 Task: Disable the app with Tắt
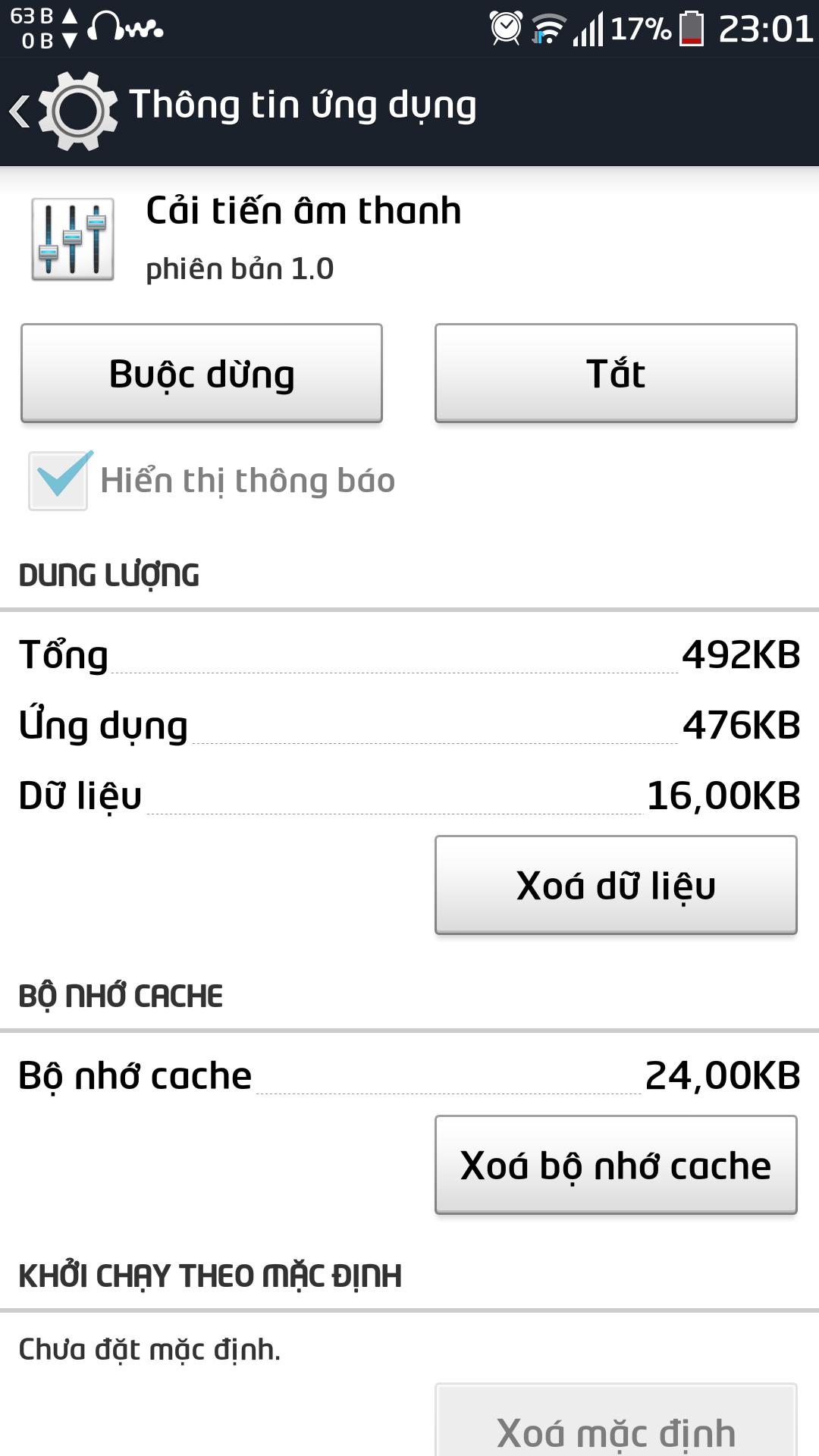(616, 373)
